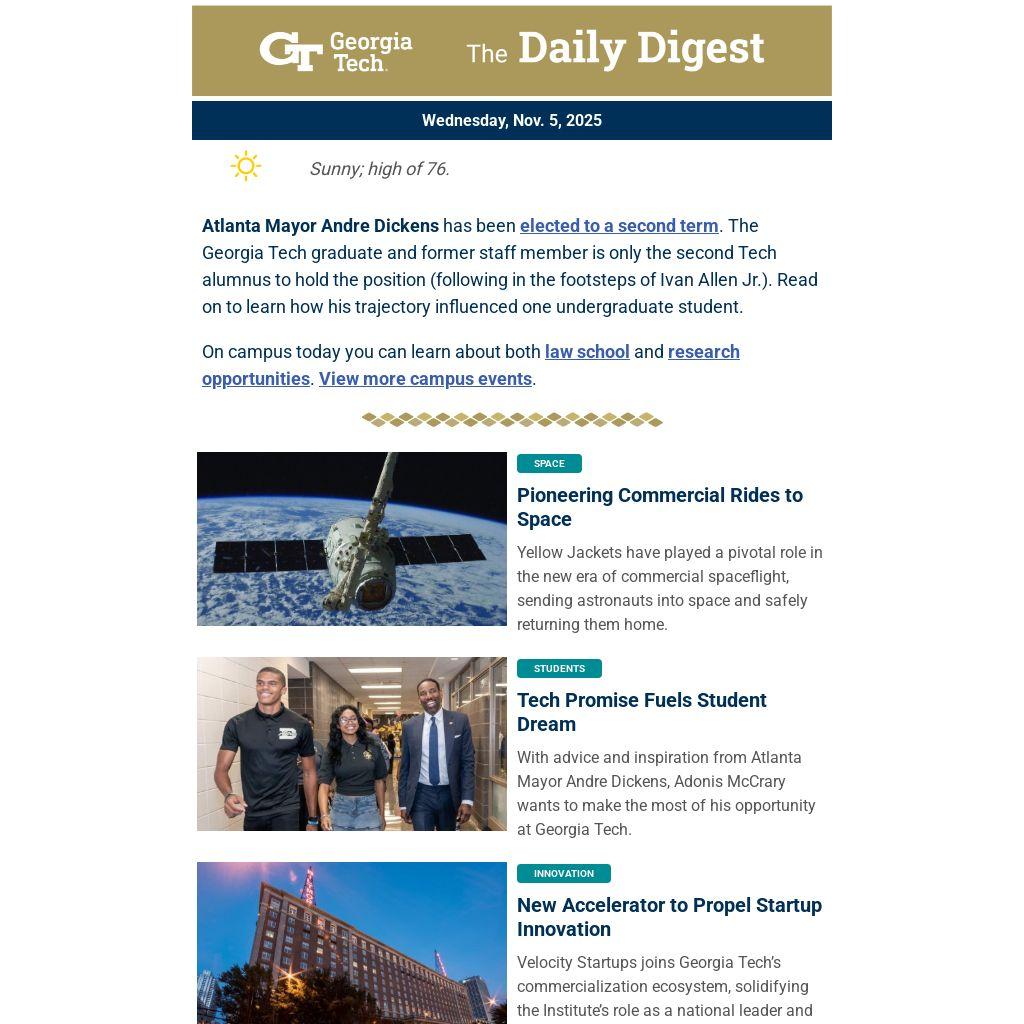
Task: Choose the INNOVATION category tag
Action: (x=563, y=874)
